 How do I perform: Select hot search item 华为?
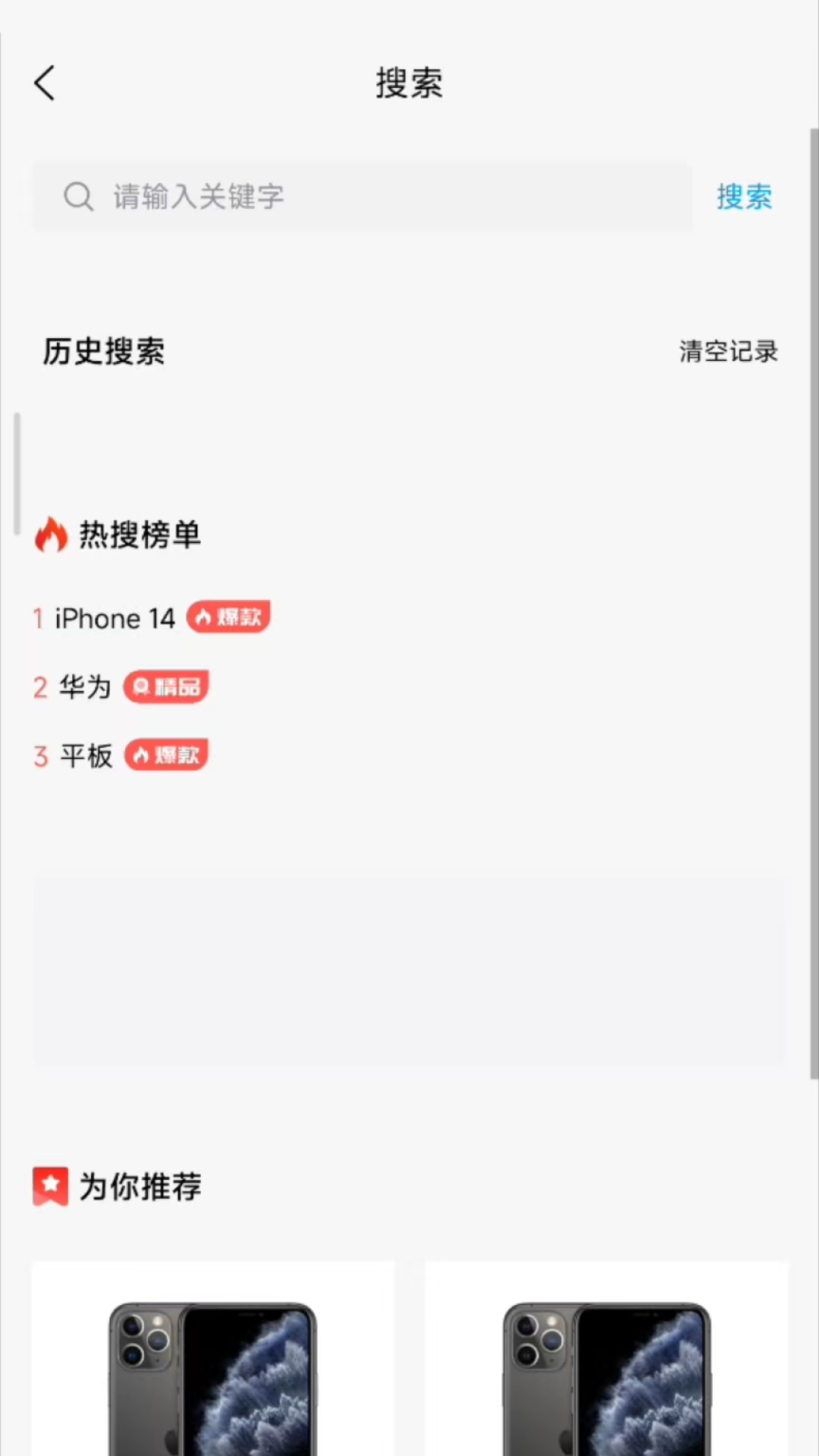coord(83,687)
